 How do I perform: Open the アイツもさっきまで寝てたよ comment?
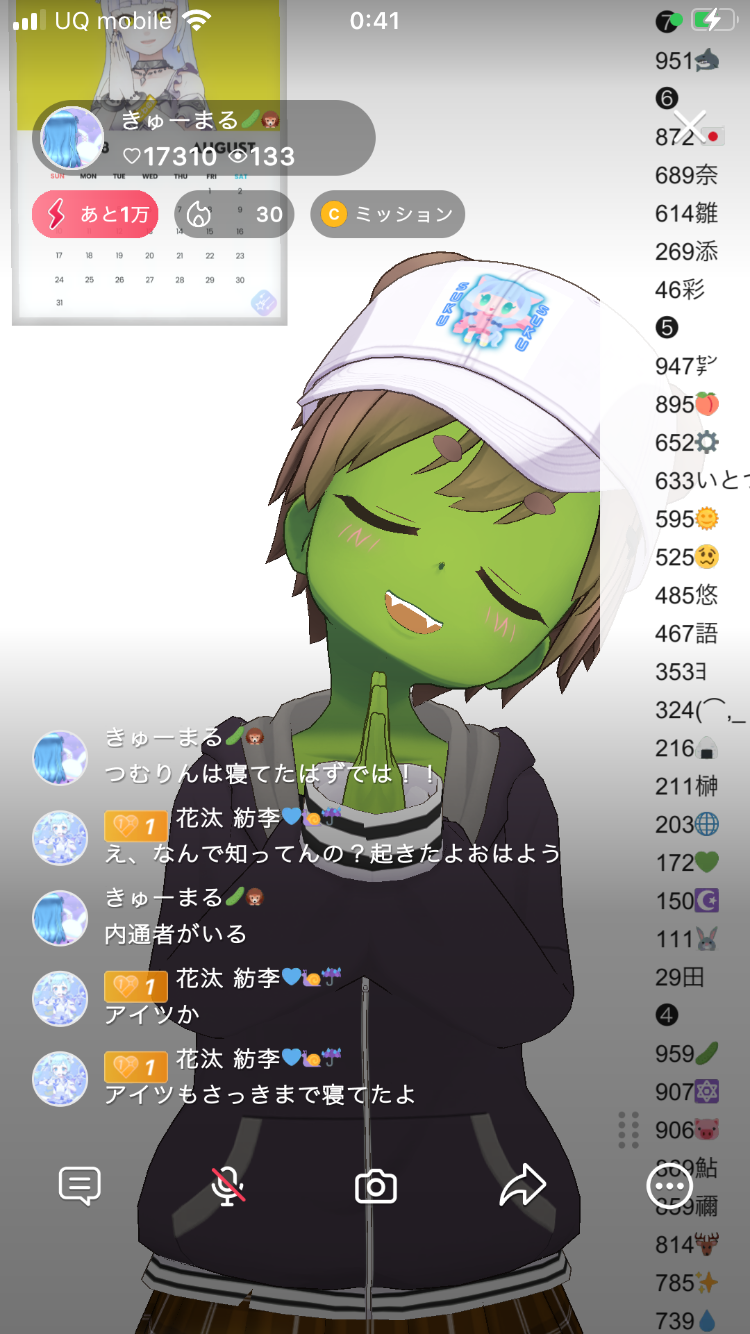coord(260,1094)
